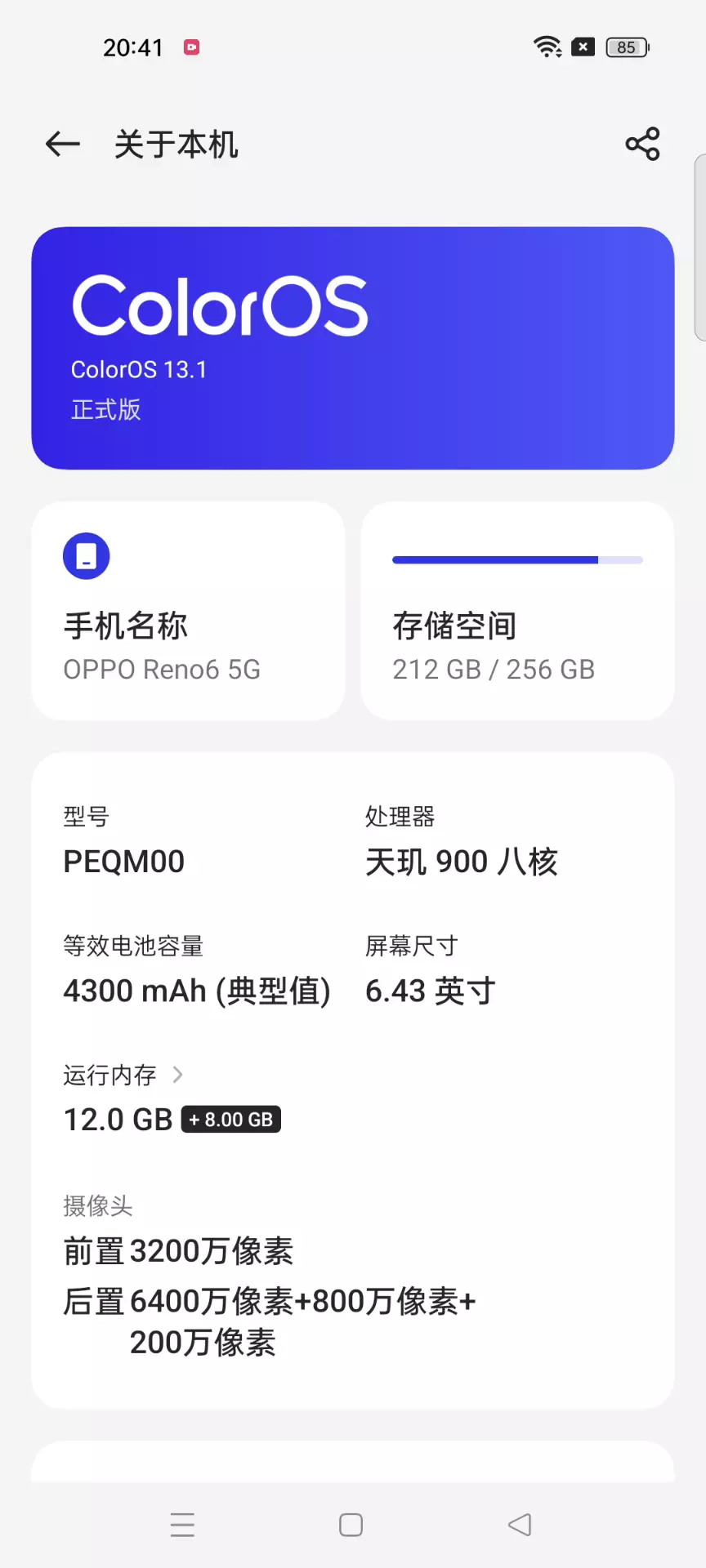Share device info via share icon
The width and height of the screenshot is (706, 1568).
(642, 145)
